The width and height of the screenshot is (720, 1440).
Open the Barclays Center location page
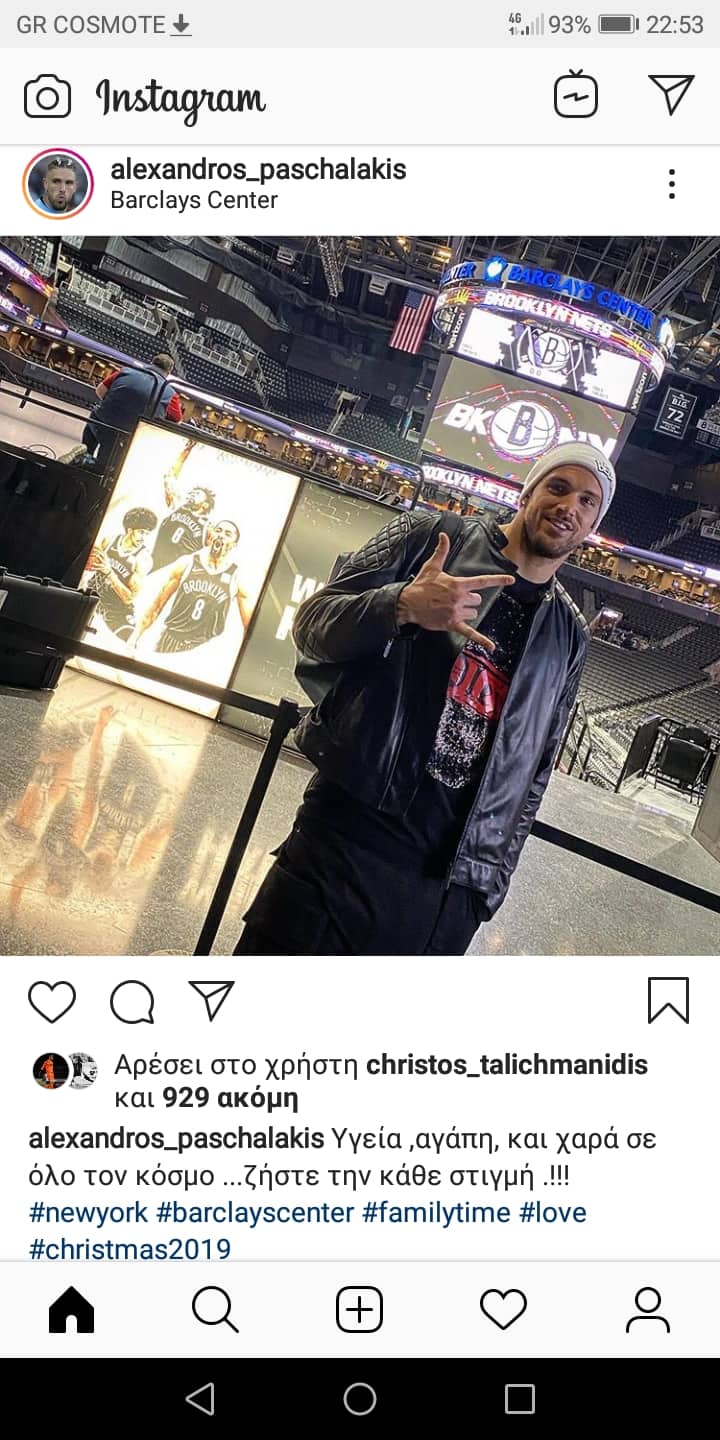pos(194,200)
